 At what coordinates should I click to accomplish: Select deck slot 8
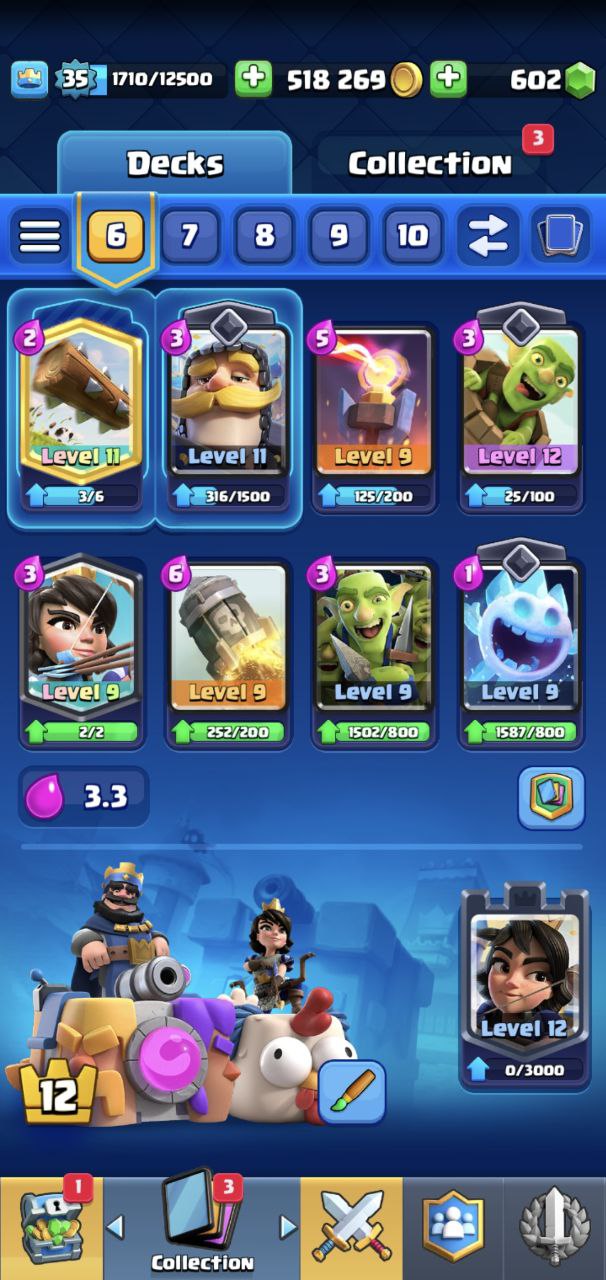click(264, 236)
